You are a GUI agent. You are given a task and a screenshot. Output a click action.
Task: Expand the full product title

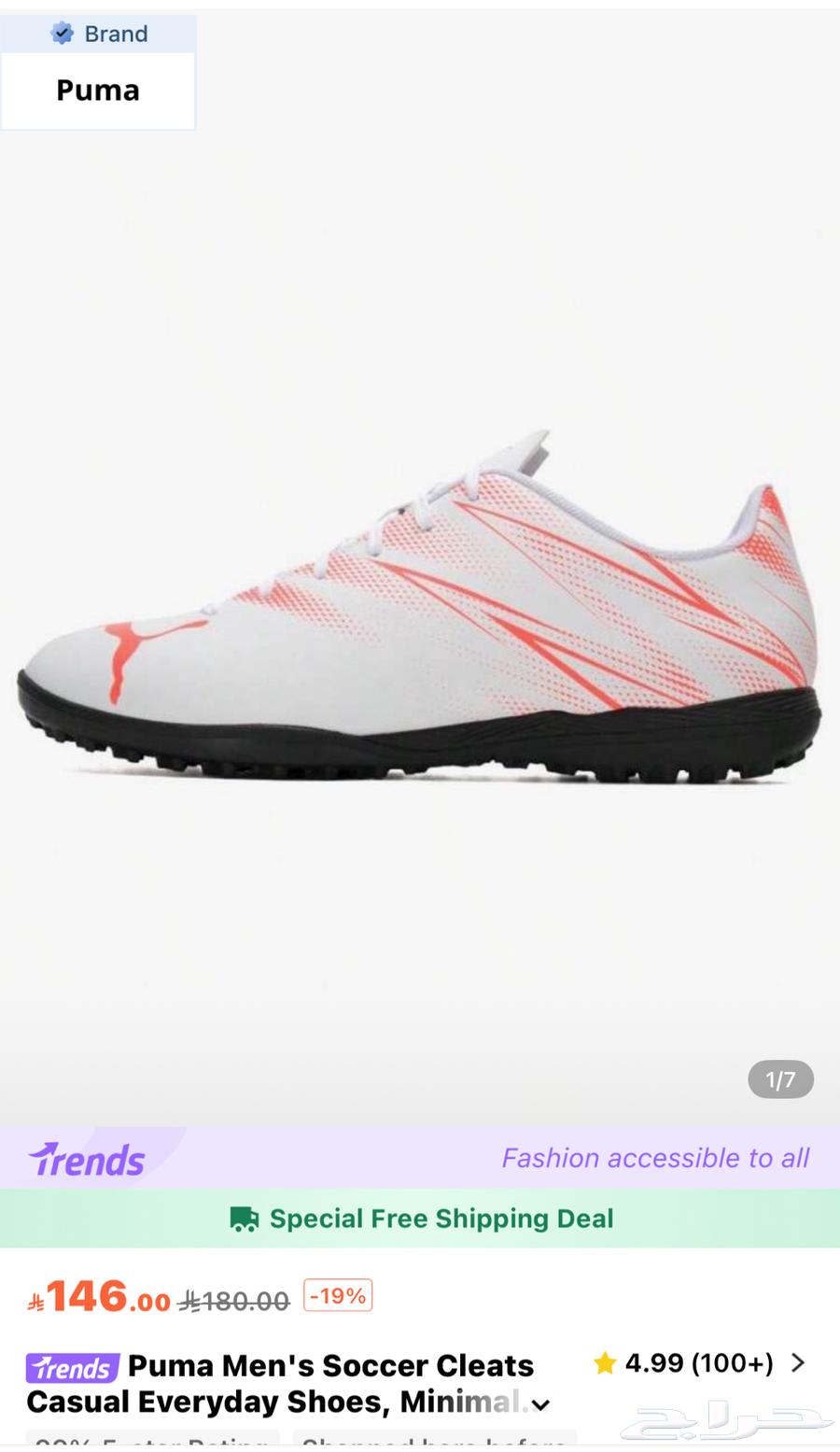coord(540,1404)
